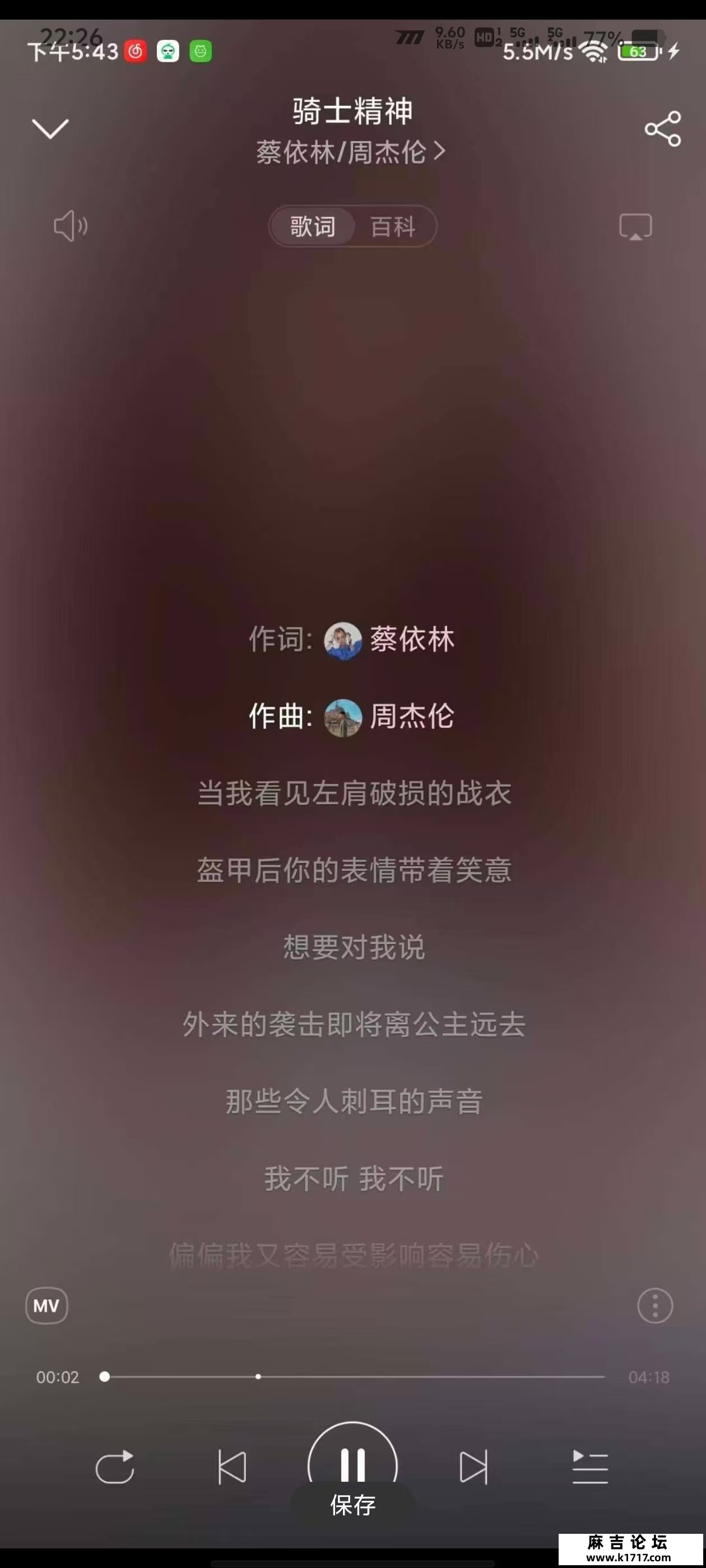Collapse the player with the down chevron
Image resolution: width=706 pixels, height=1568 pixels.
coord(50,128)
